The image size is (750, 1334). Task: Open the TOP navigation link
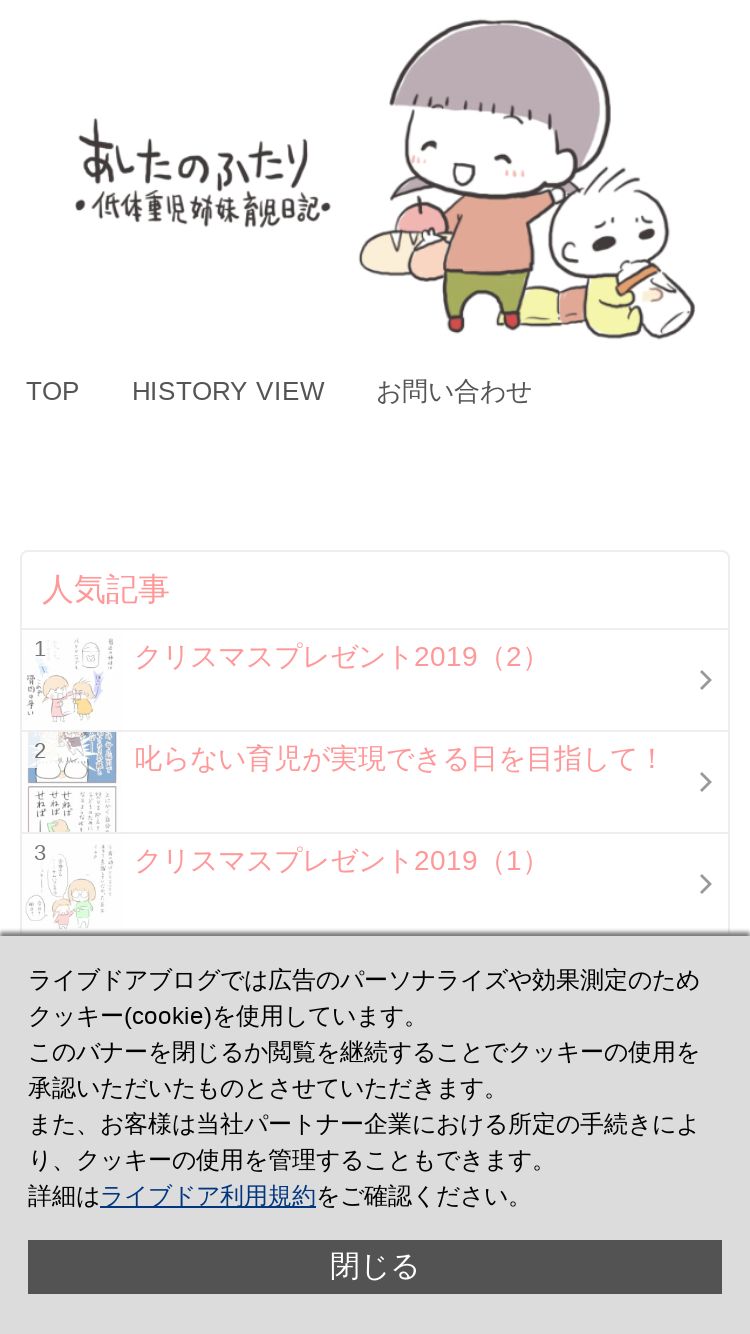coord(52,391)
